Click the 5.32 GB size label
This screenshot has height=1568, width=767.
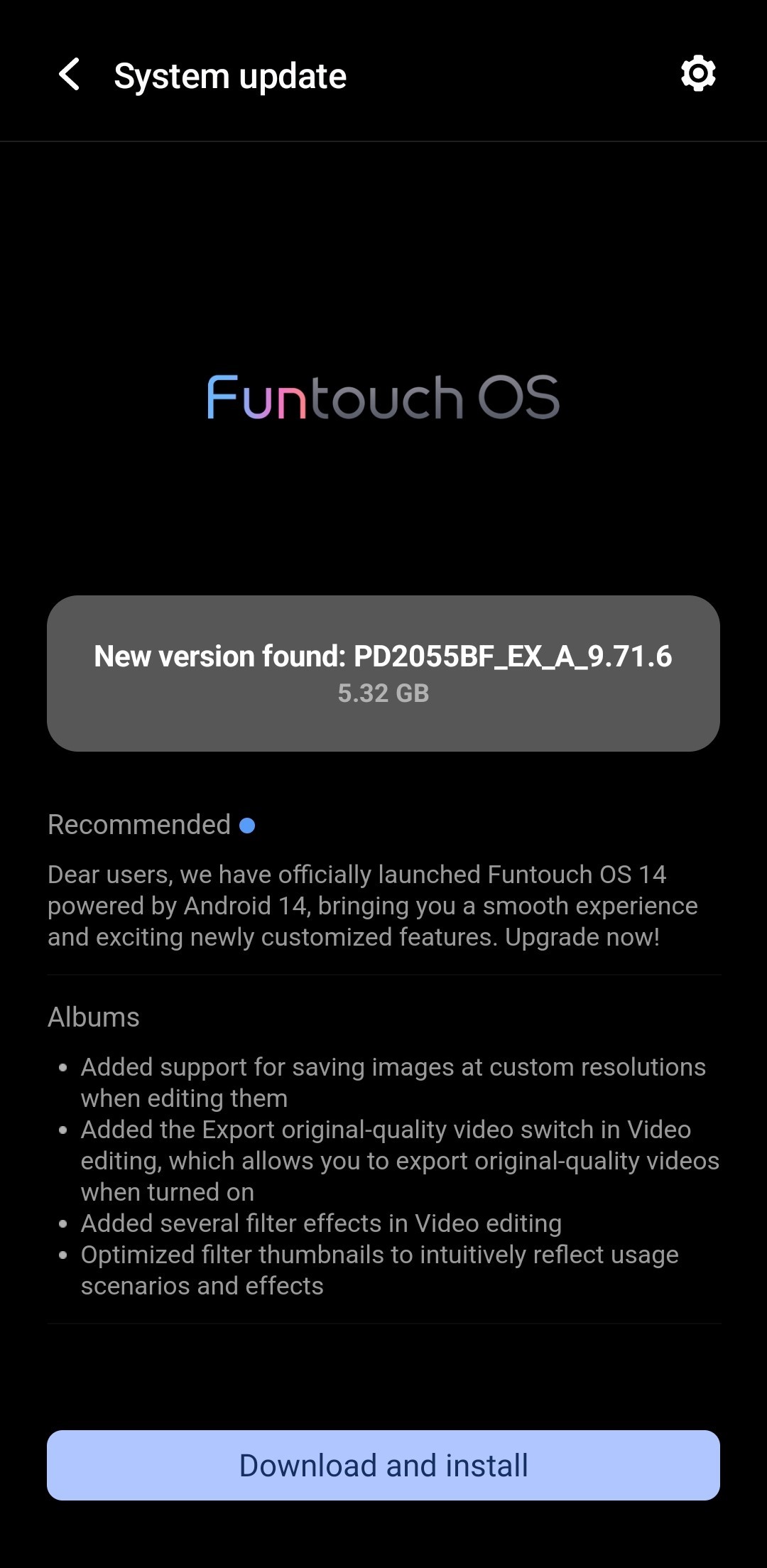click(x=383, y=694)
